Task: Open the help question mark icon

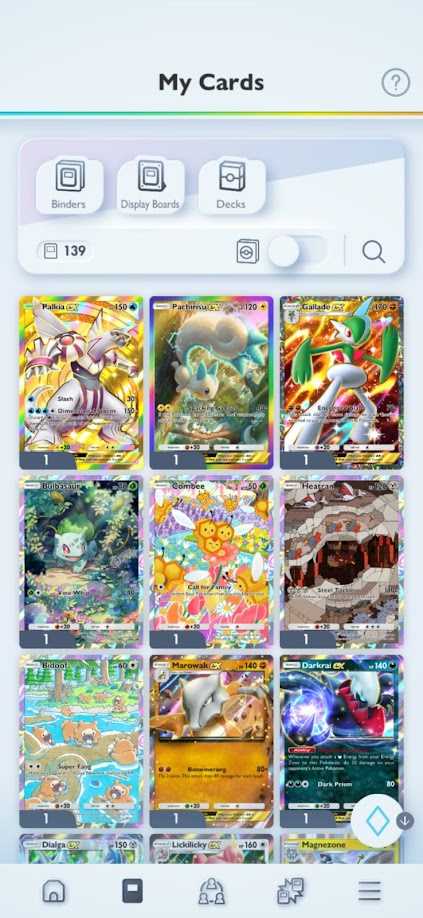Action: coord(396,83)
